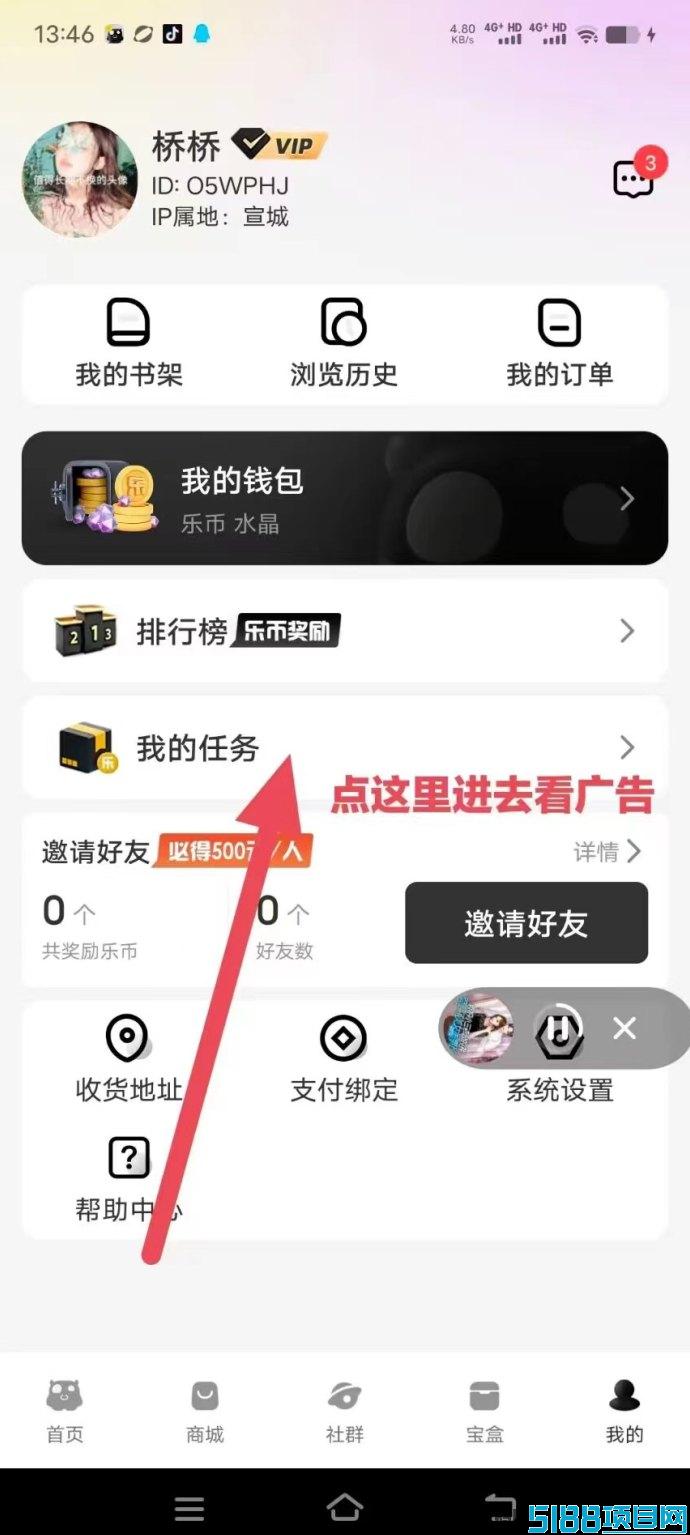Viewport: 690px width, 1535px height.
Task: Tap the system home button
Action: pos(345,1507)
